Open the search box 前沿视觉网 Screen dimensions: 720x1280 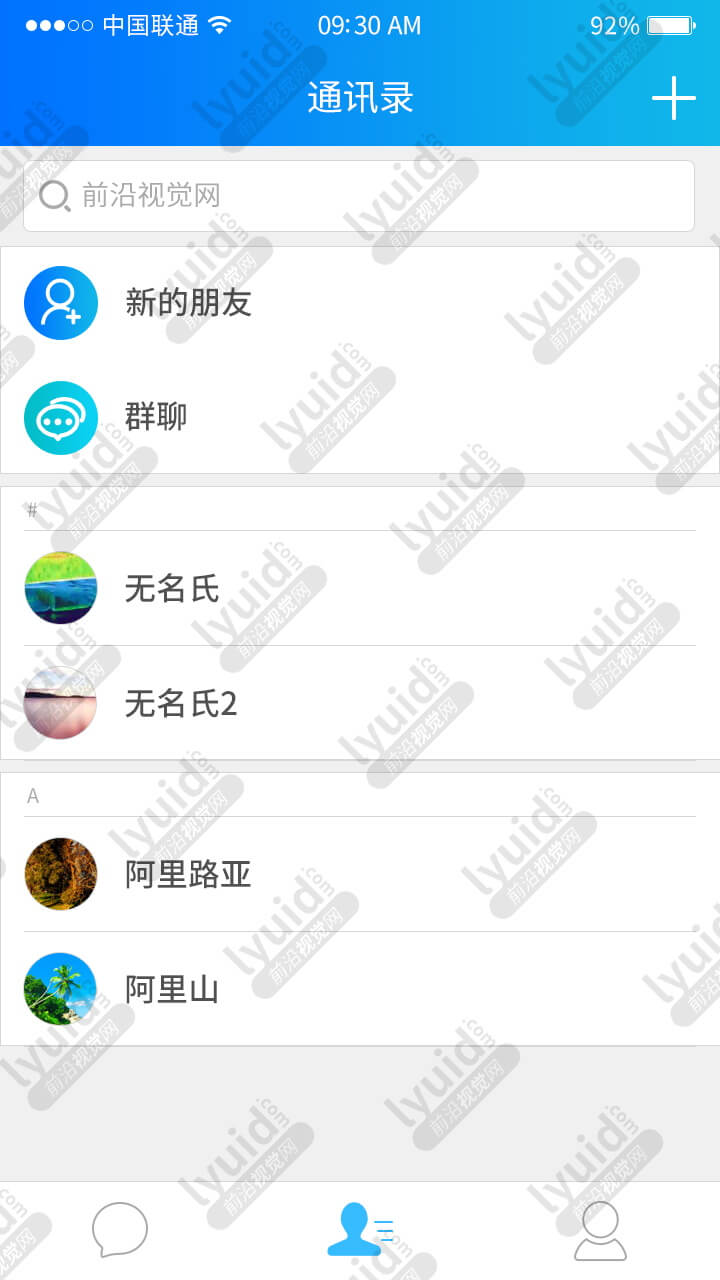point(359,196)
